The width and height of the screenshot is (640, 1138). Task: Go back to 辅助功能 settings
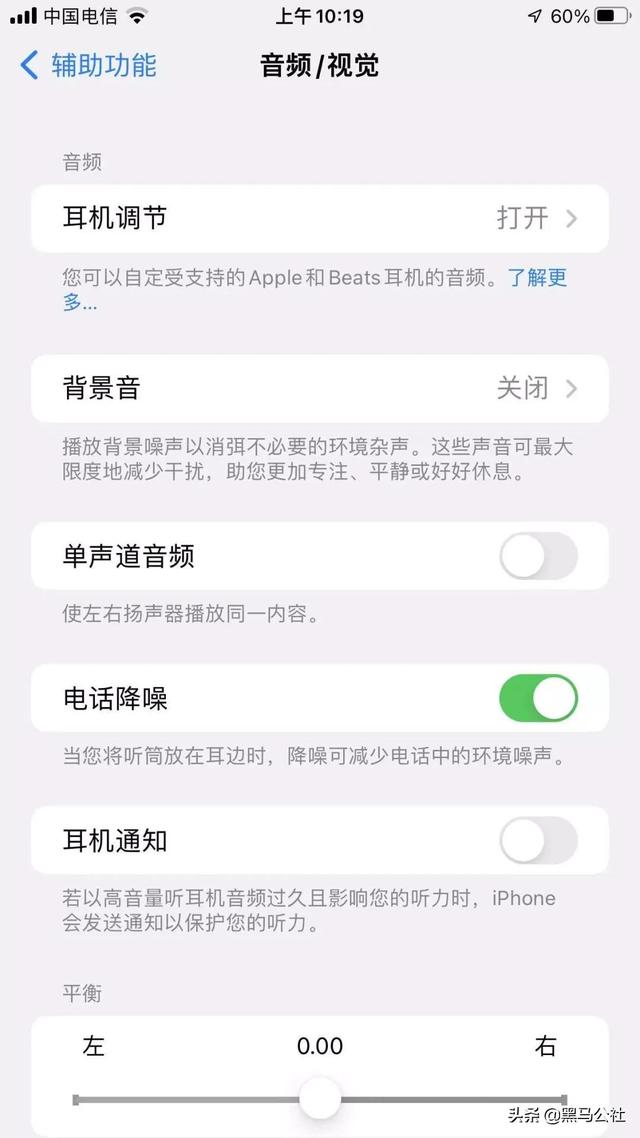click(88, 66)
